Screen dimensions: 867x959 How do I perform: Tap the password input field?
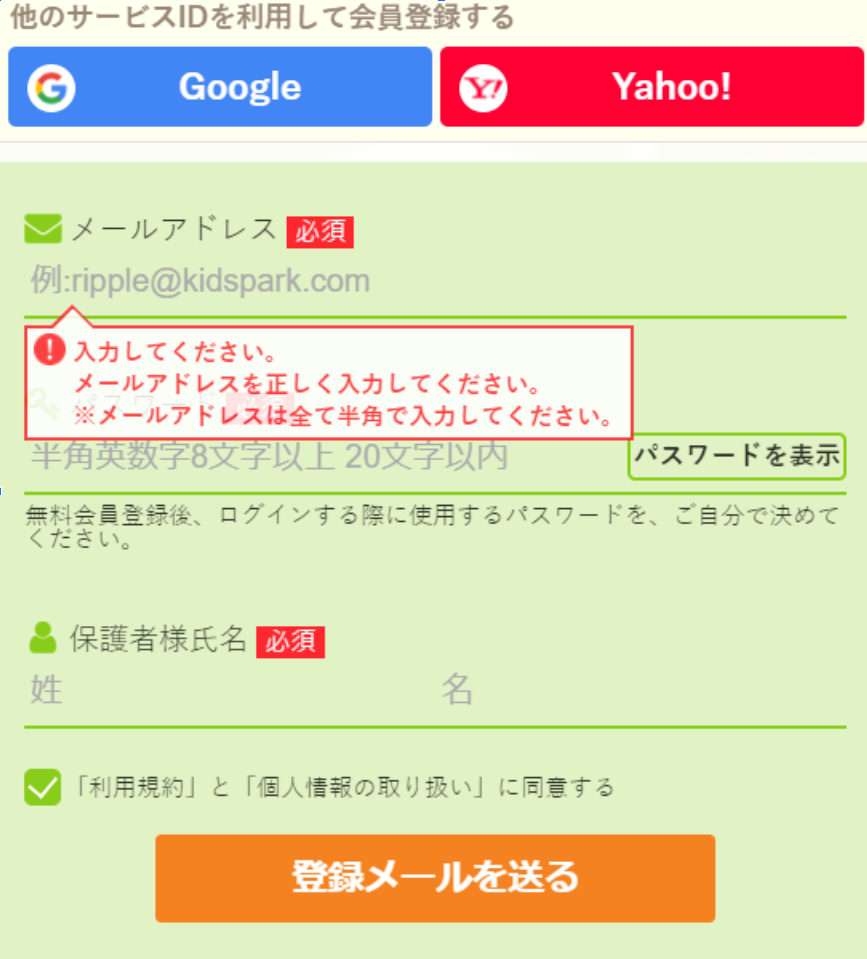coord(320,458)
